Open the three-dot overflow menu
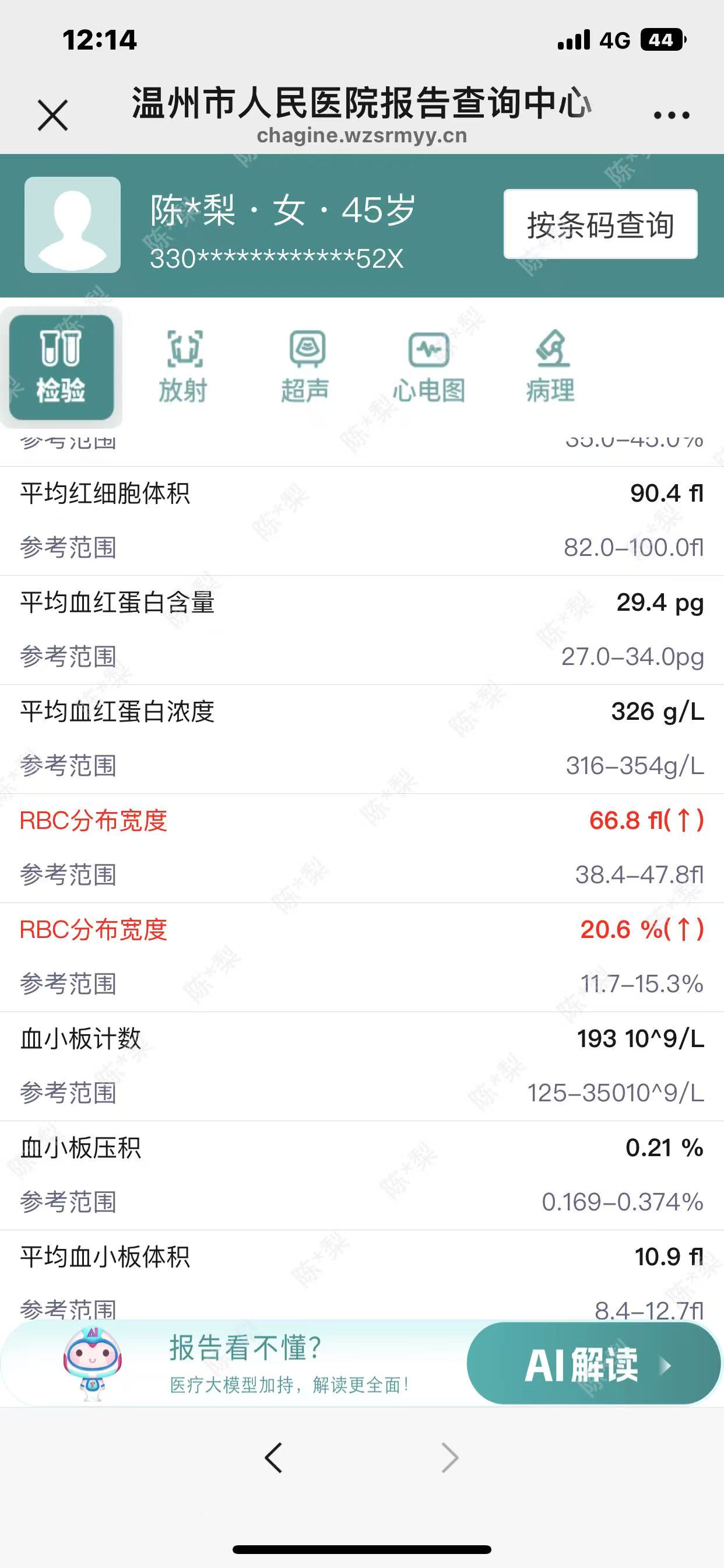 pyautogui.click(x=671, y=115)
